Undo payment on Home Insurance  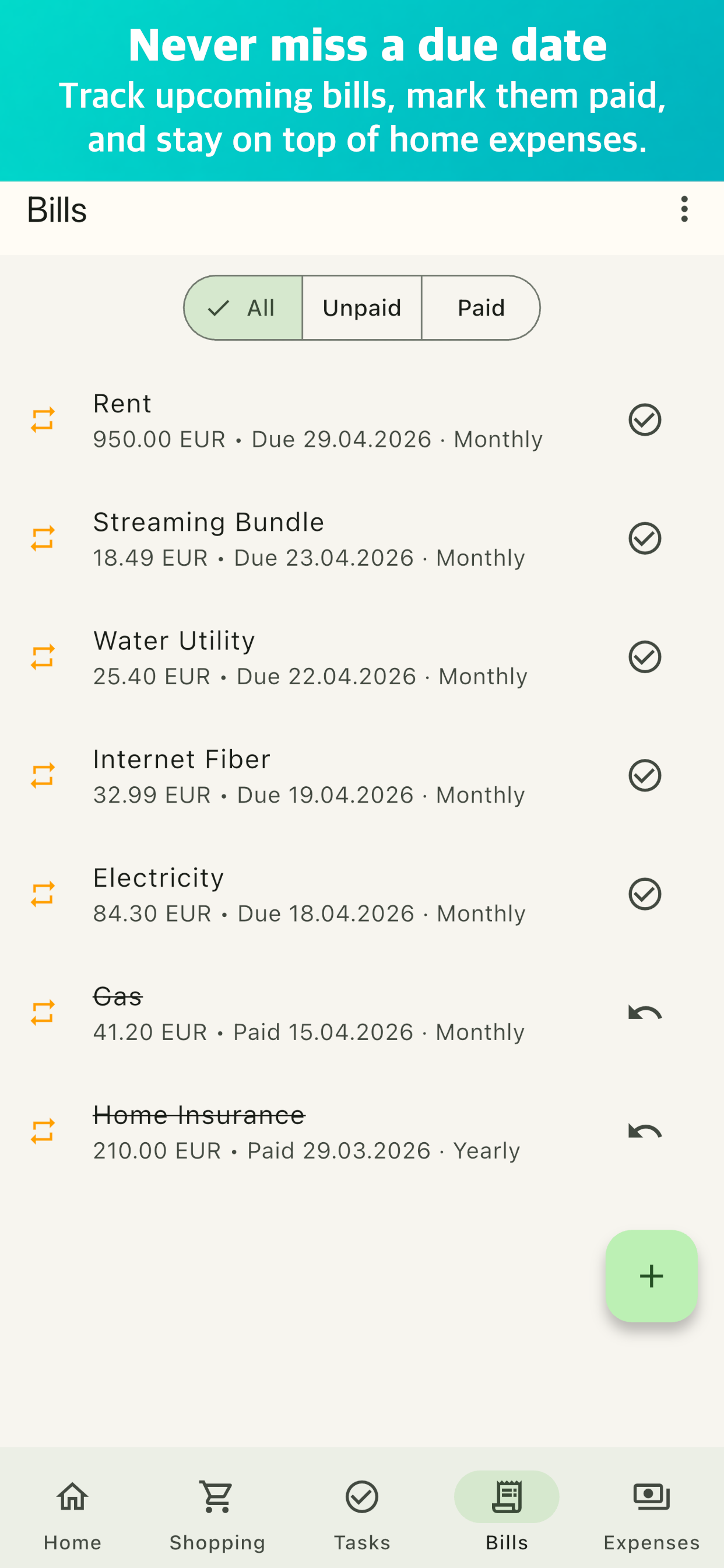tap(644, 1131)
